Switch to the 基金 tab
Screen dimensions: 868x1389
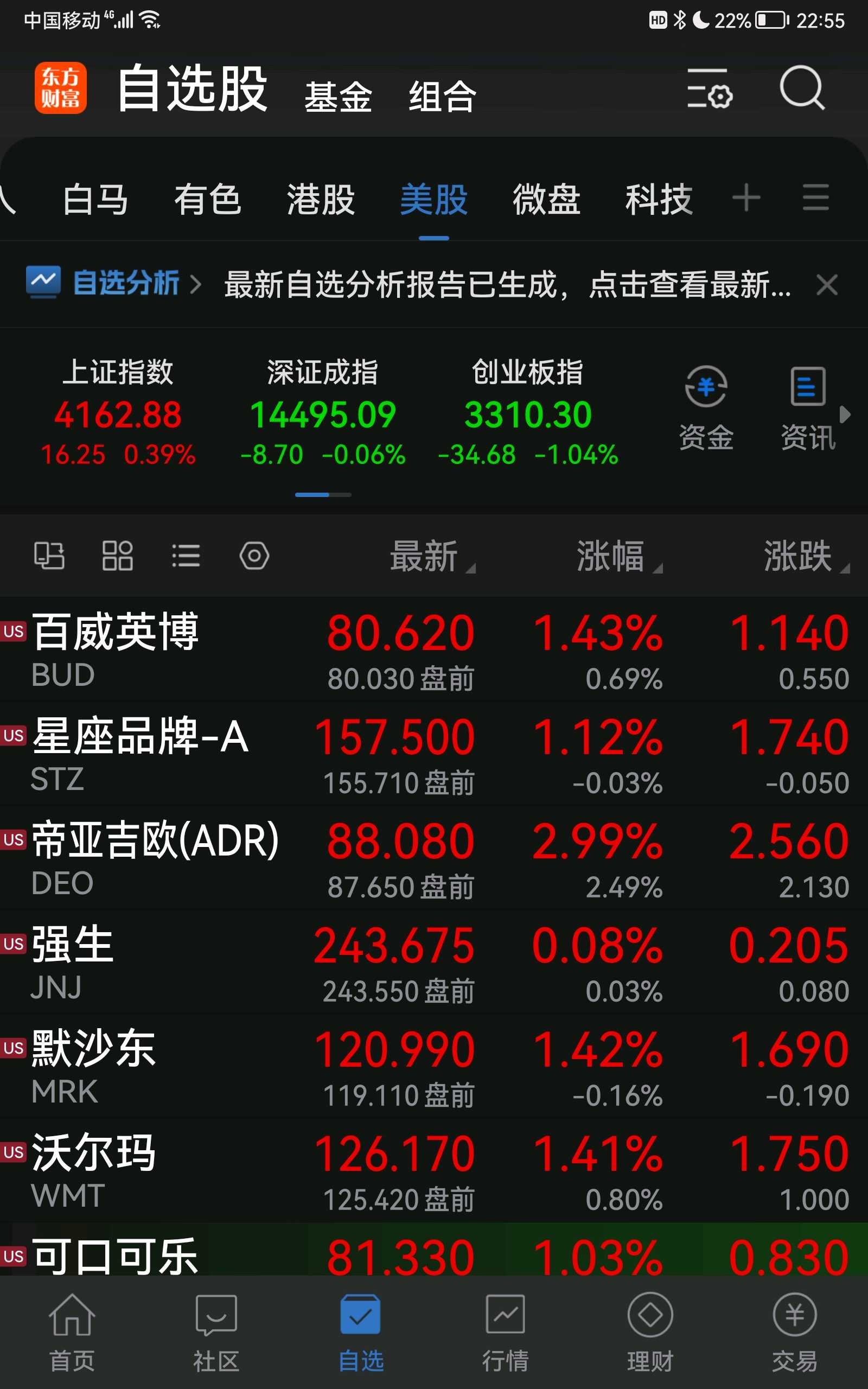pos(338,97)
